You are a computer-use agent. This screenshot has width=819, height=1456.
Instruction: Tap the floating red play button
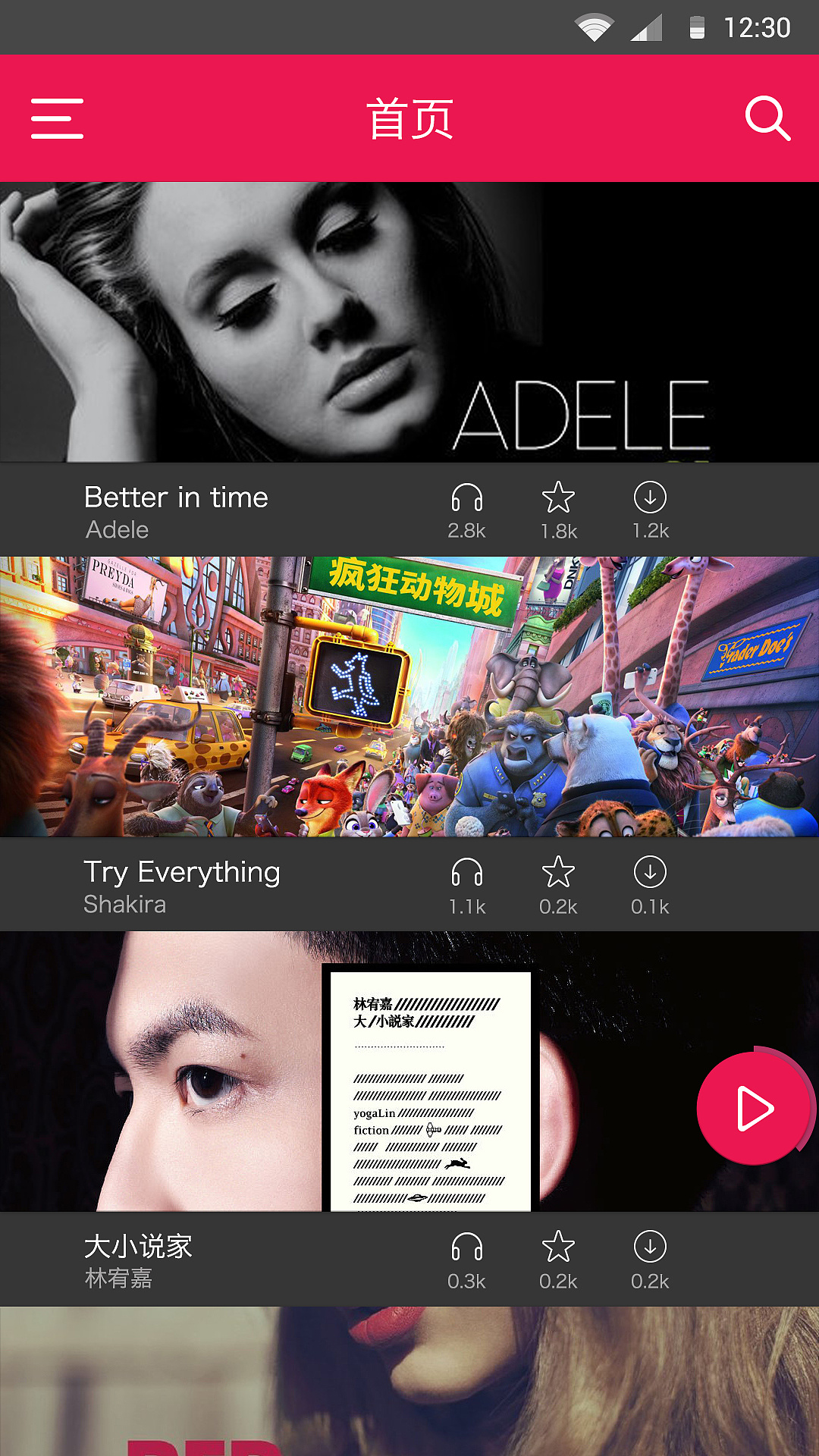coord(754,1108)
